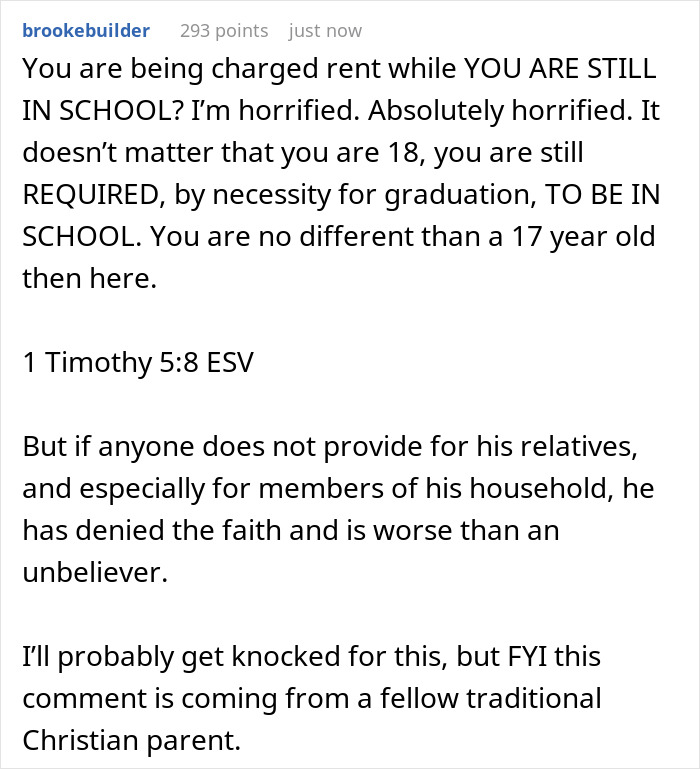Screen dimensions: 700x769
Task: Open brookebuilder's user profile
Action: [86, 31]
